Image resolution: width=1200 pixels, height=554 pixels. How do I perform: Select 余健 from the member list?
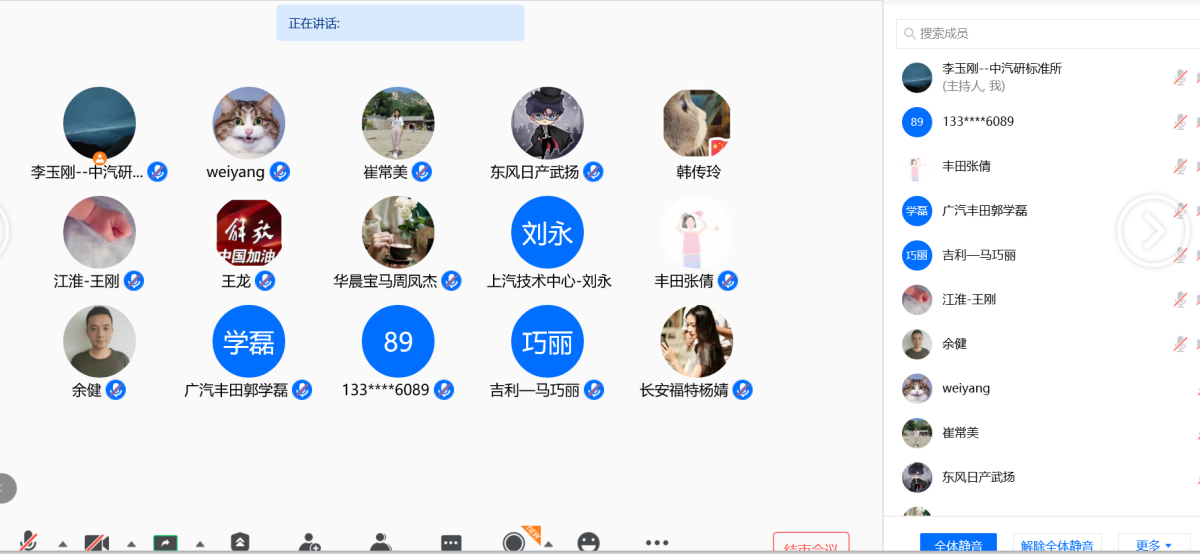click(x=955, y=344)
